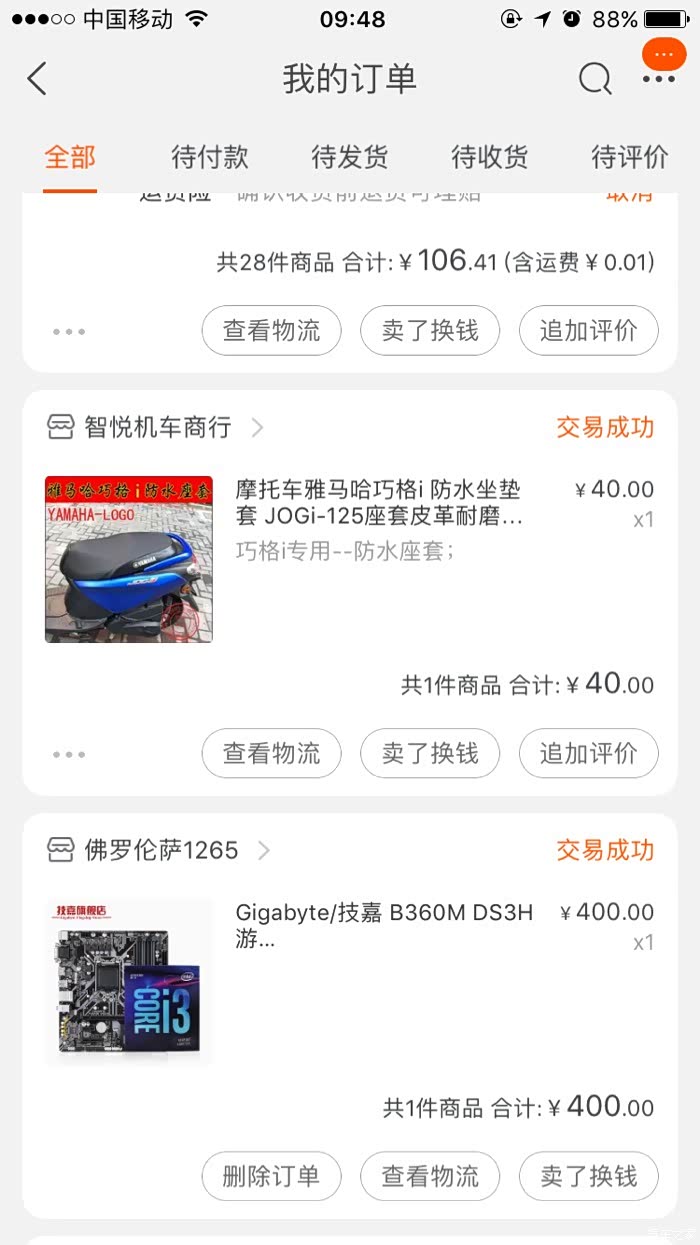
Task: Show more actions for the seat cover order
Action: [x=69, y=754]
